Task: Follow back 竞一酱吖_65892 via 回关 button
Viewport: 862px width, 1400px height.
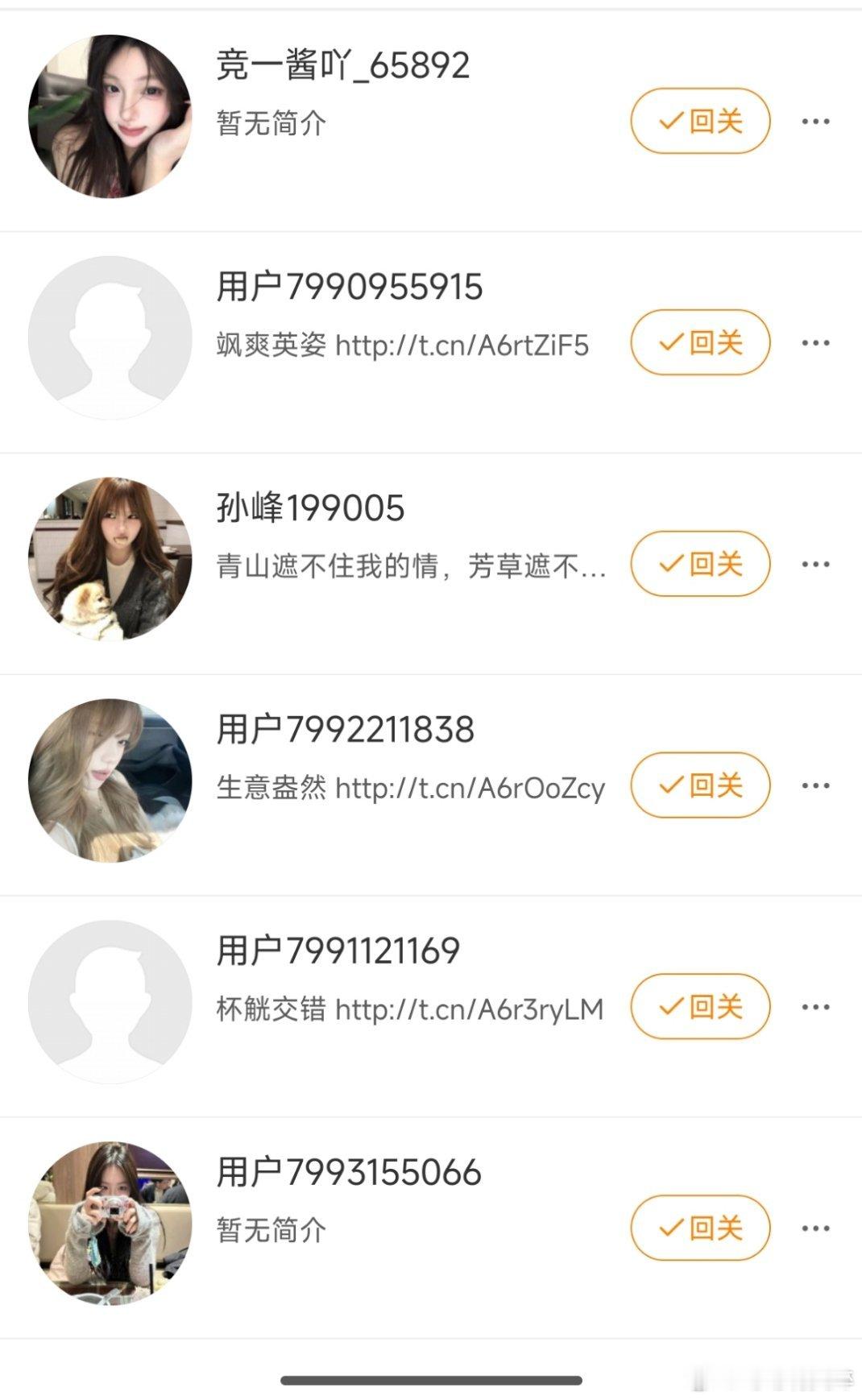Action: tap(699, 121)
